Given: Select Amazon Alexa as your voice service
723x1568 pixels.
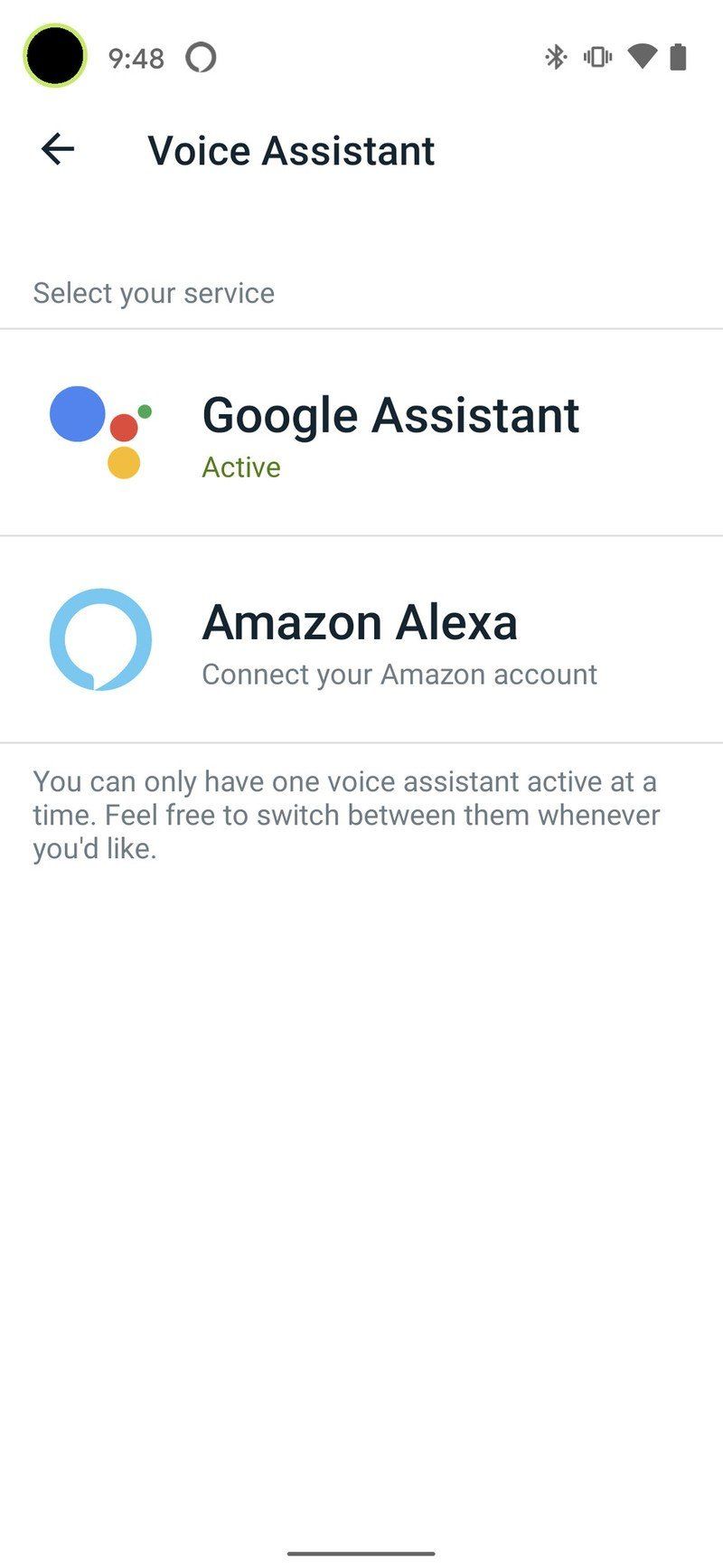Looking at the screenshot, I should pos(361,638).
